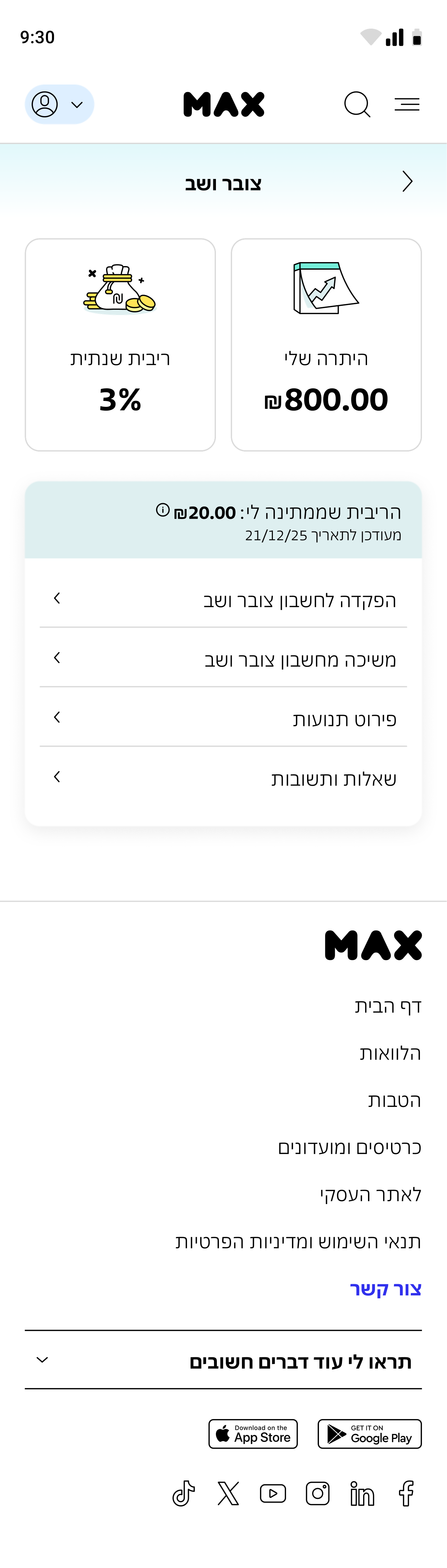Show info about the pending interest

[163, 509]
